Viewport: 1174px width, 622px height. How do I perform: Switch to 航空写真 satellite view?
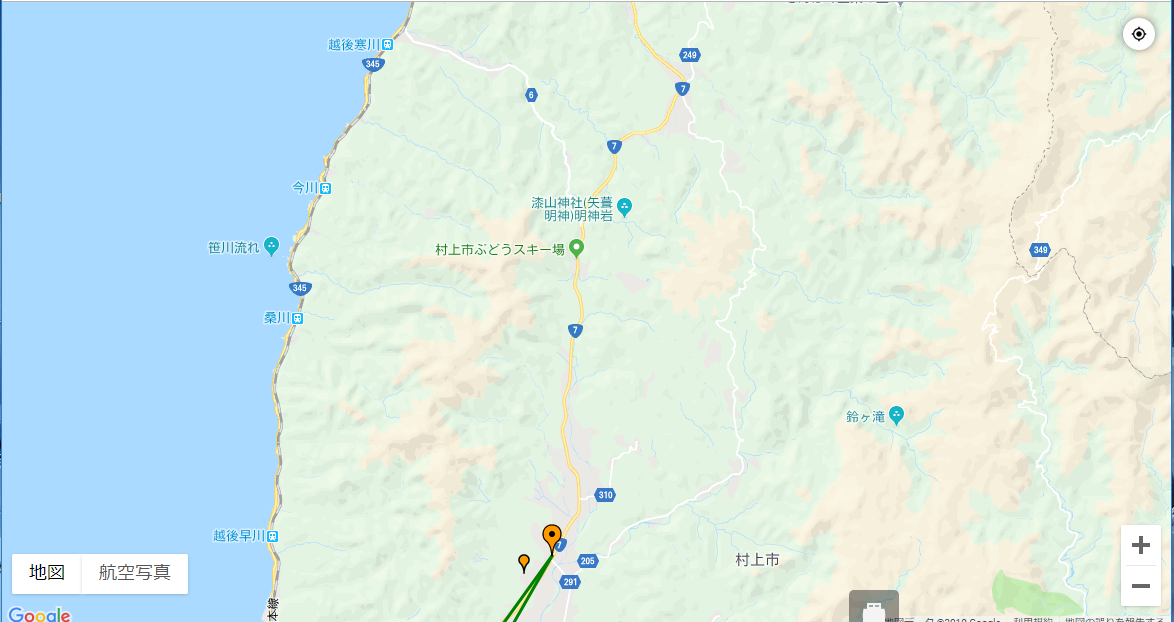[134, 573]
